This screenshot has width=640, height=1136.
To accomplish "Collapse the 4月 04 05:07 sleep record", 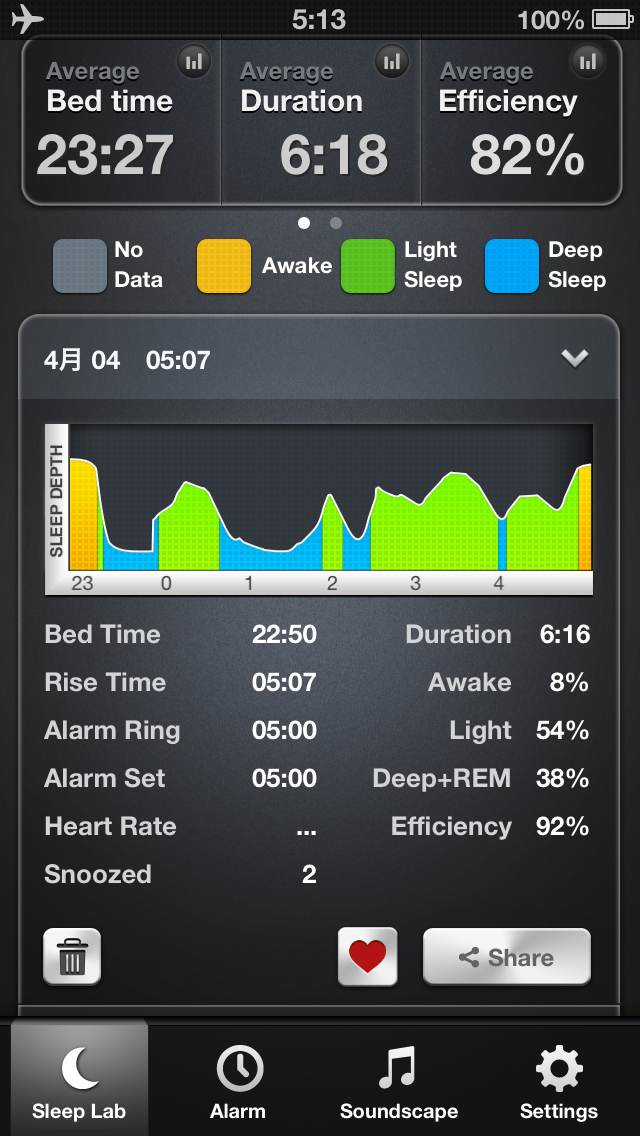I will (x=575, y=359).
